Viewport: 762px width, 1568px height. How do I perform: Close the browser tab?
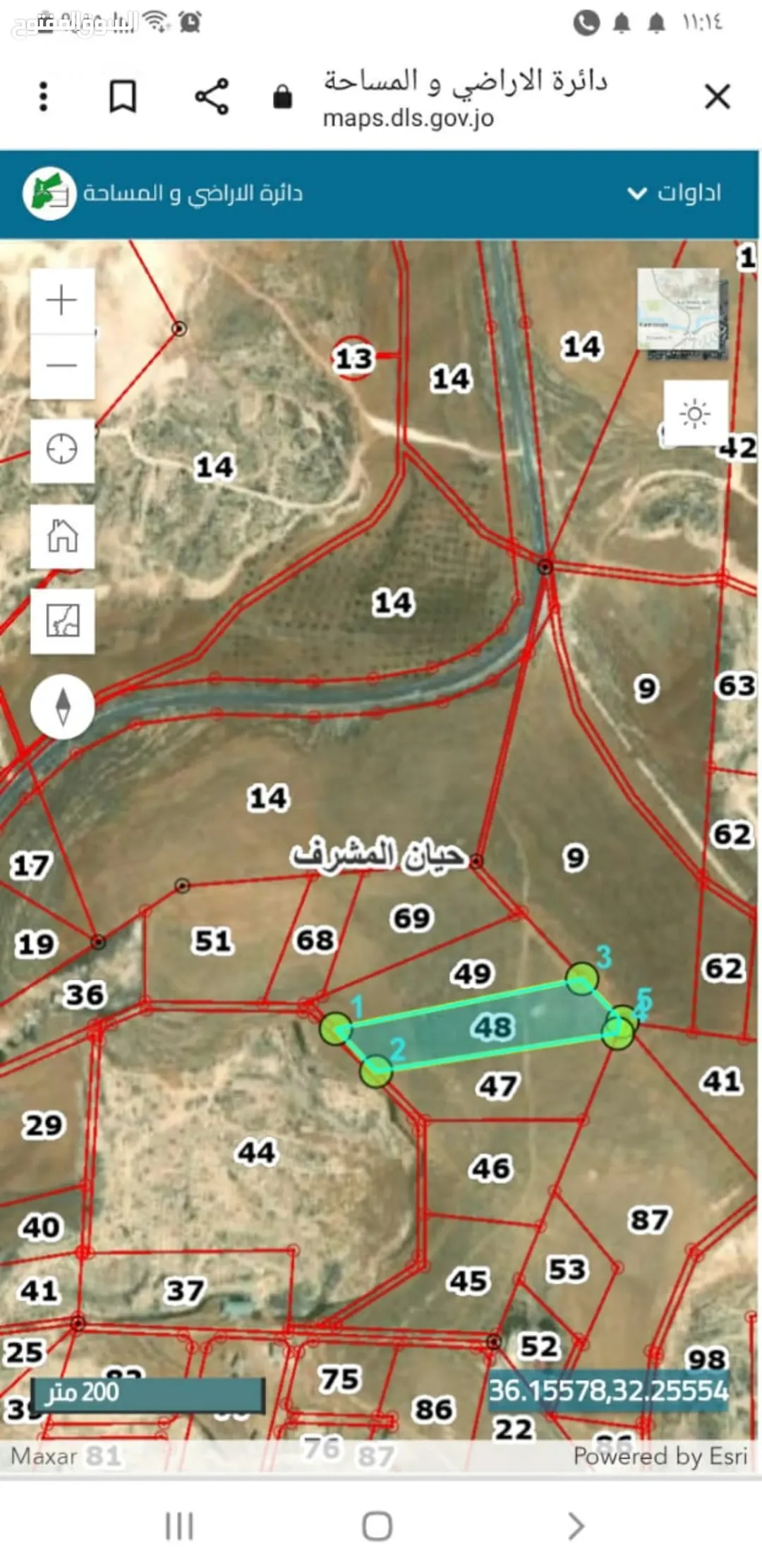(x=718, y=97)
